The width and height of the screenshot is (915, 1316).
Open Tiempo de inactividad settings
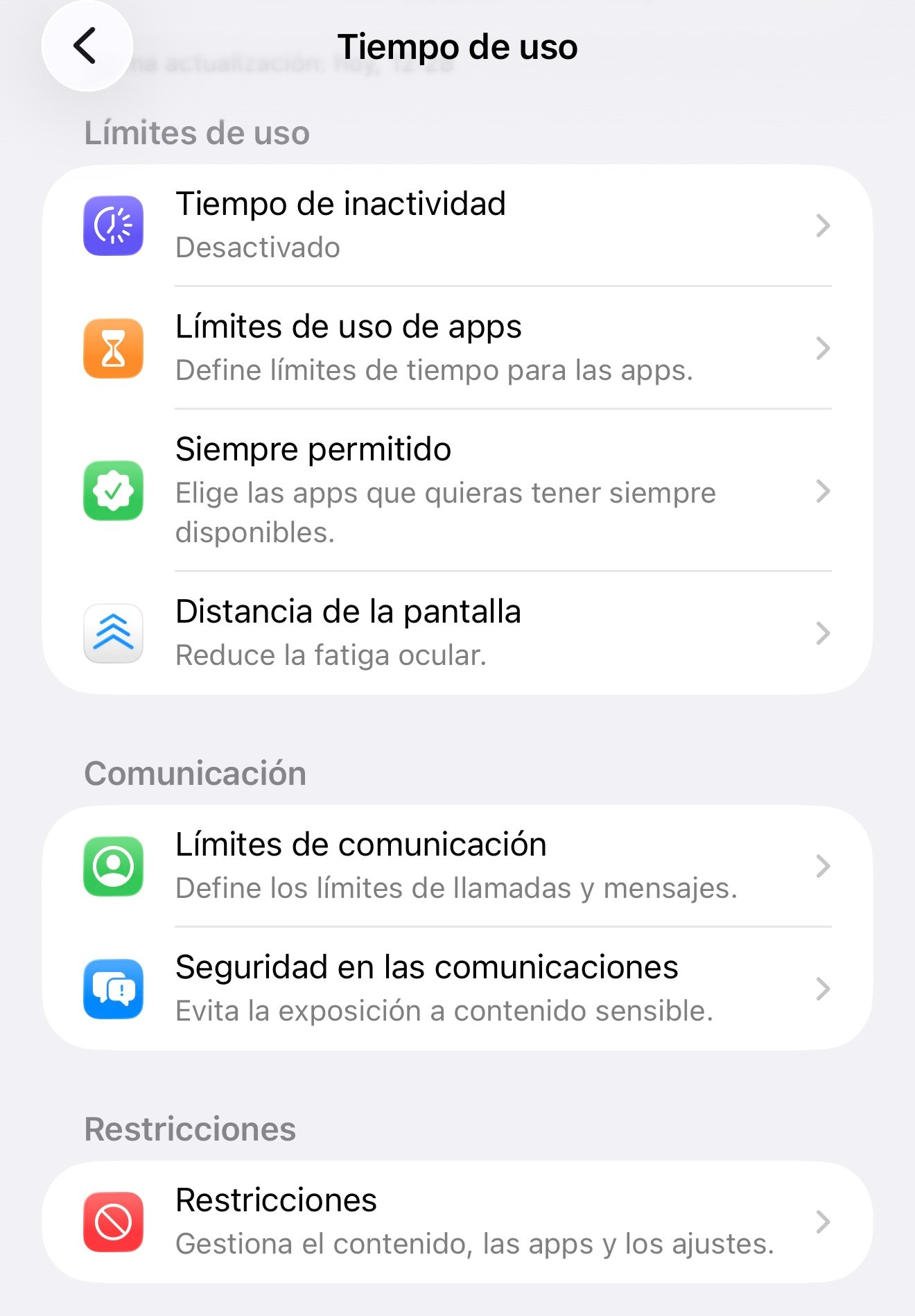tap(458, 225)
